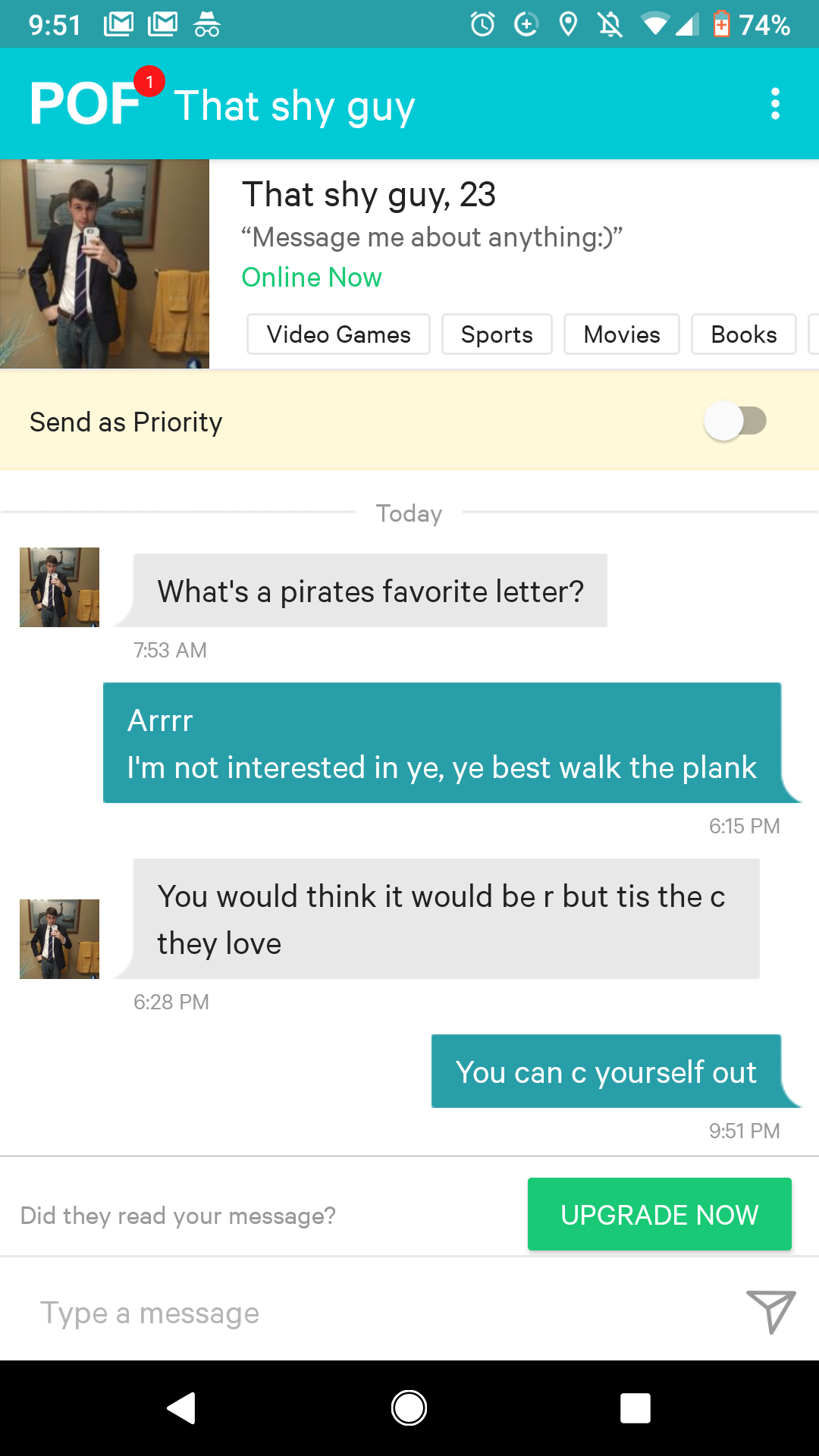Viewport: 819px width, 1456px height.
Task: Toggle the Send as Priority switch
Action: (x=735, y=421)
